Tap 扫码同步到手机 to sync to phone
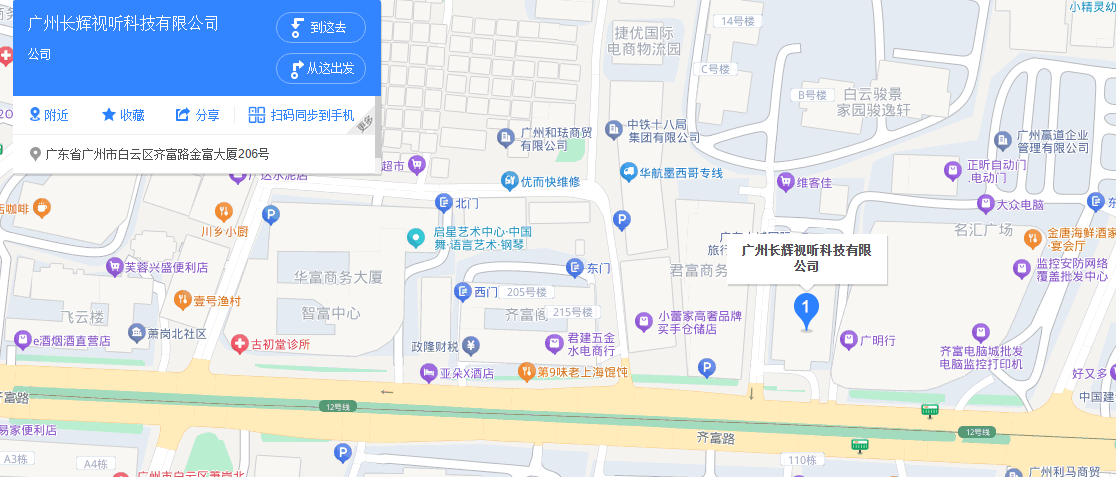1116x477 pixels. tap(301, 115)
